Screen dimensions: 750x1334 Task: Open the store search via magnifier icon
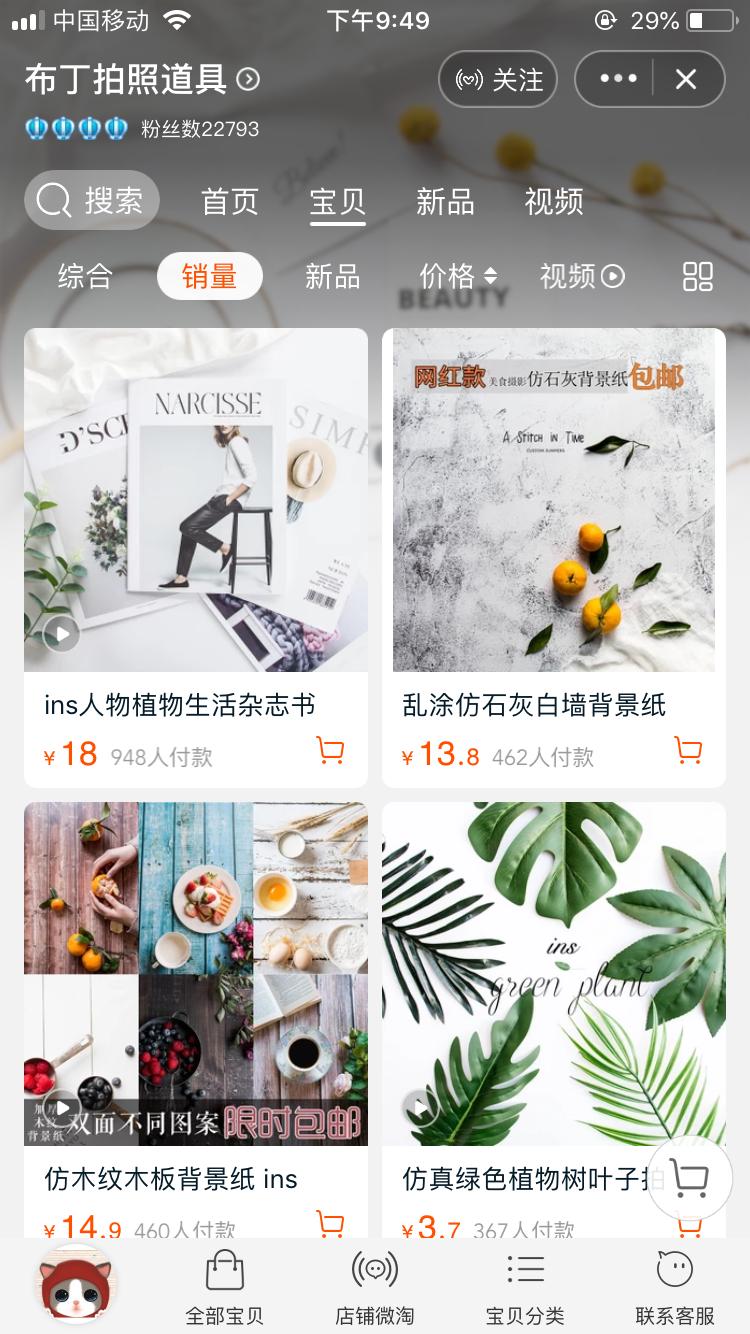click(x=52, y=200)
